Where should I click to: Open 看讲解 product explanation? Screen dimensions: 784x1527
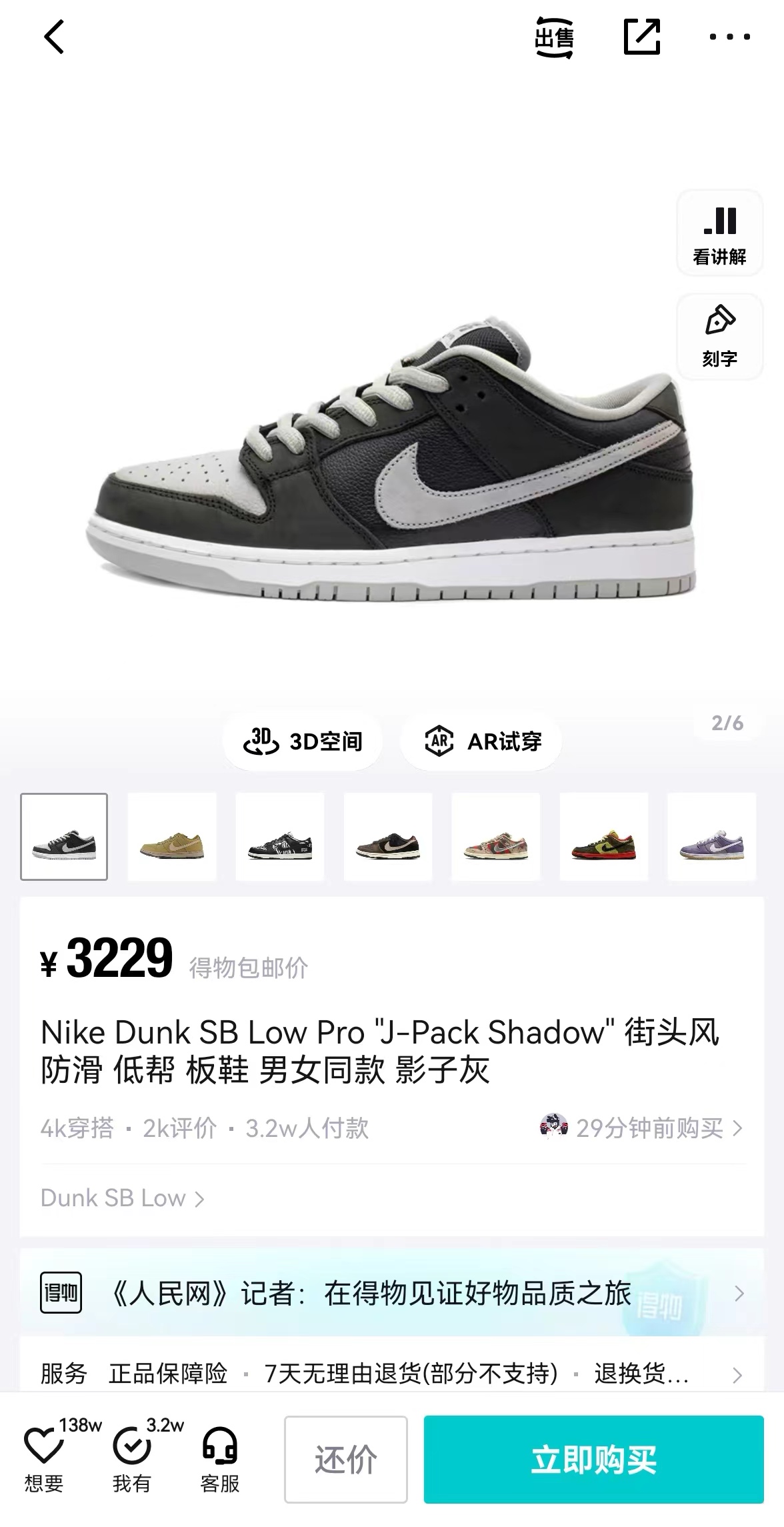[719, 233]
